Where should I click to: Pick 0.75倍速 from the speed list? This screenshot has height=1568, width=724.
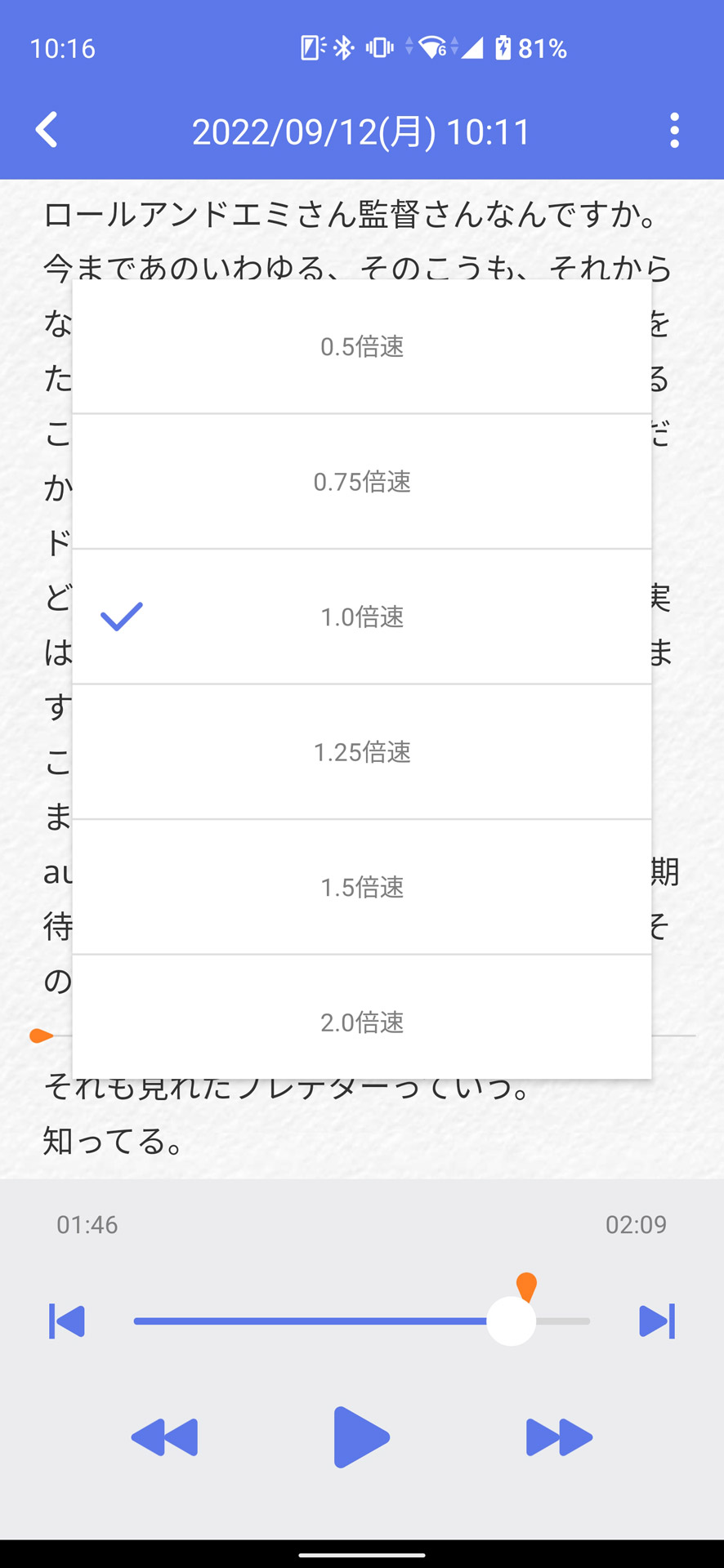pos(362,482)
